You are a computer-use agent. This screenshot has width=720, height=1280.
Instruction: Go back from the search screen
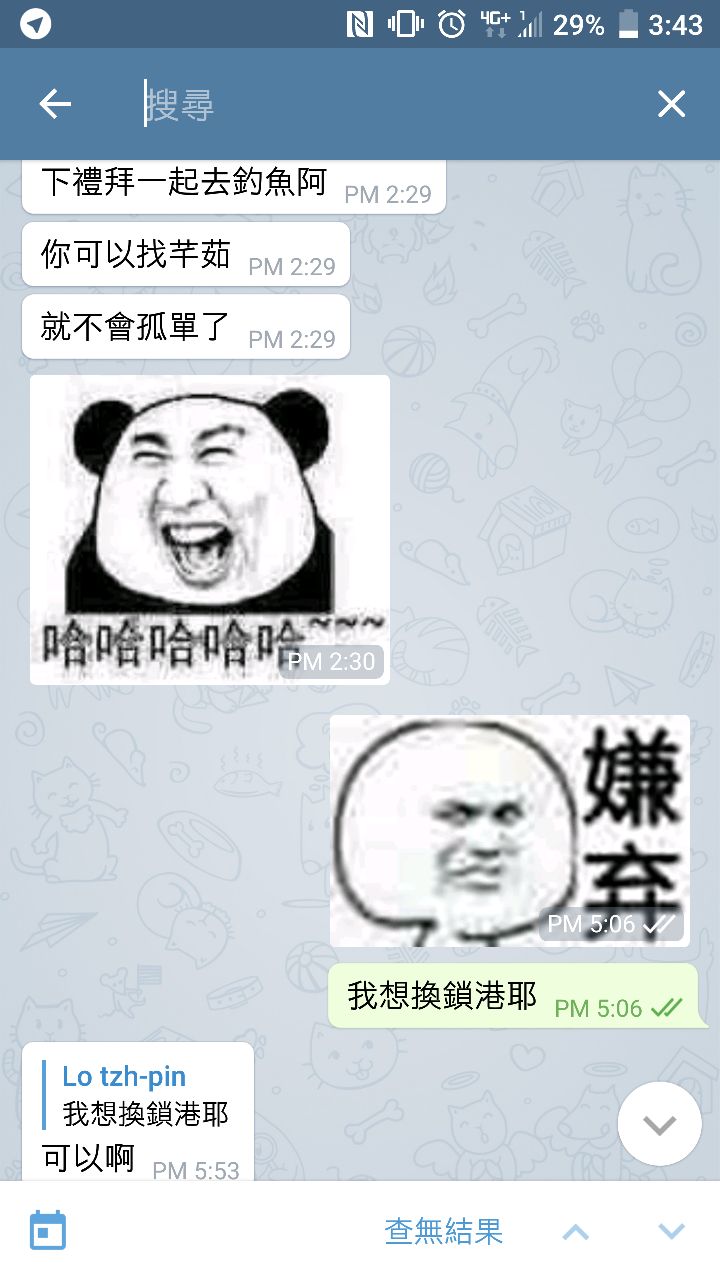55,104
